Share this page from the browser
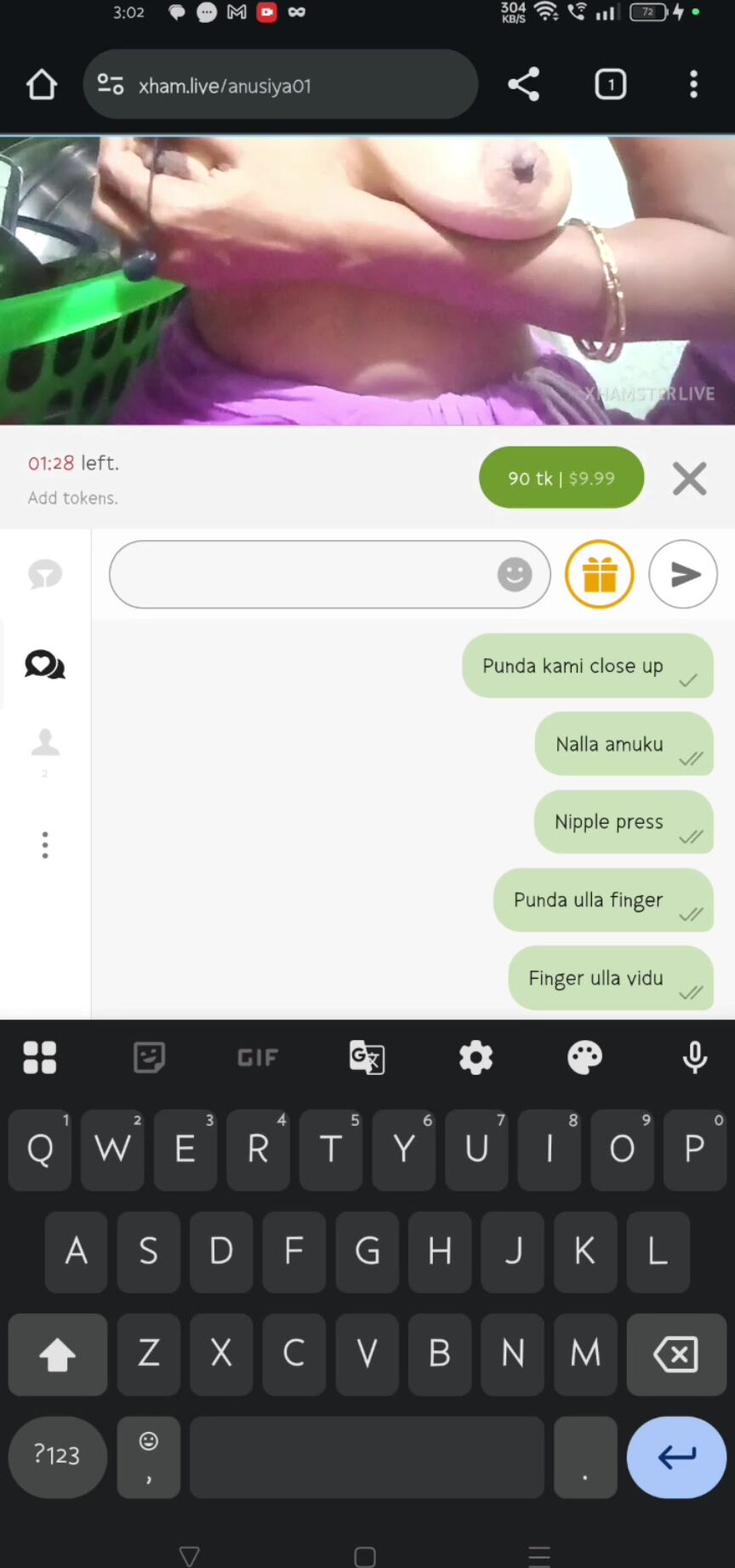The height and width of the screenshot is (1568, 735). click(523, 84)
